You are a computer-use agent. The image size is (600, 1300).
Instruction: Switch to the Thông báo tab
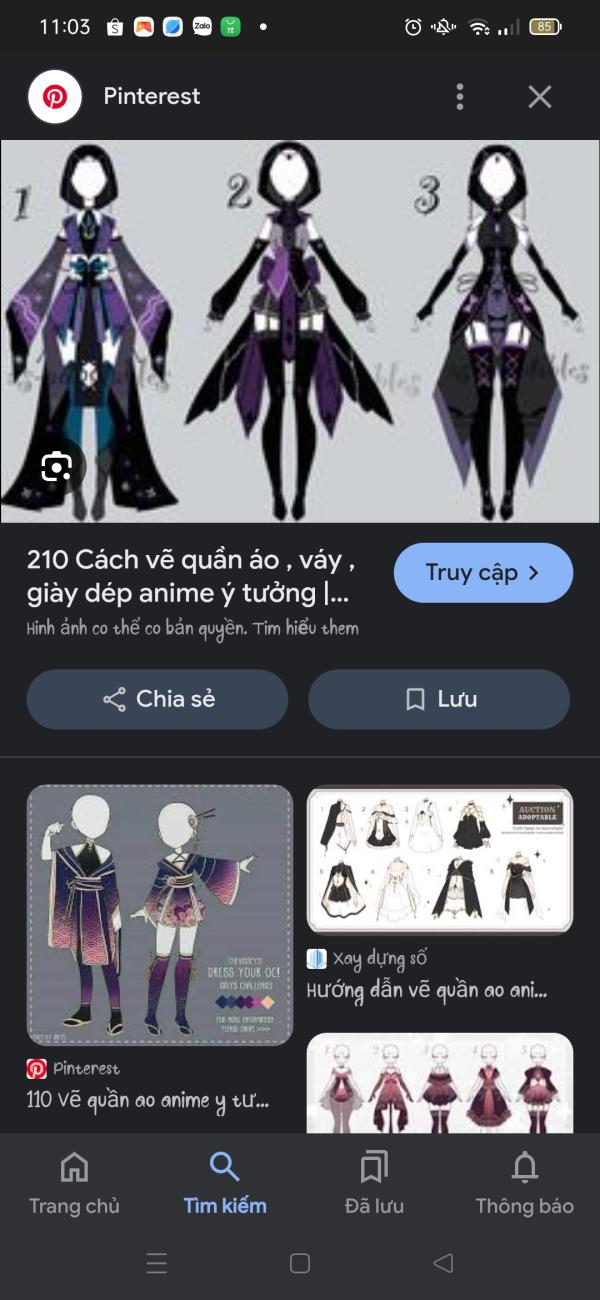[x=524, y=1183]
